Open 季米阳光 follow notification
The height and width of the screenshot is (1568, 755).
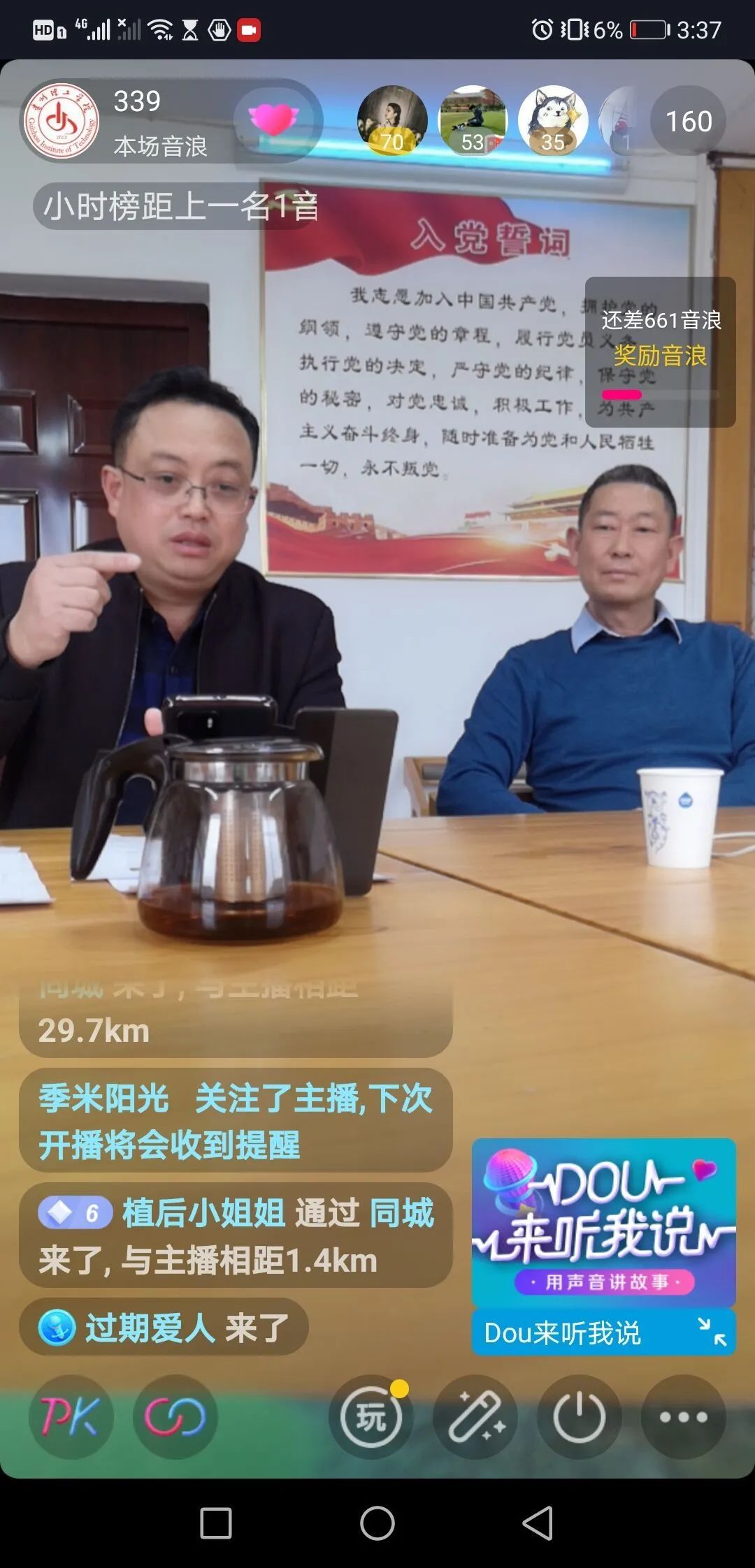click(236, 1121)
